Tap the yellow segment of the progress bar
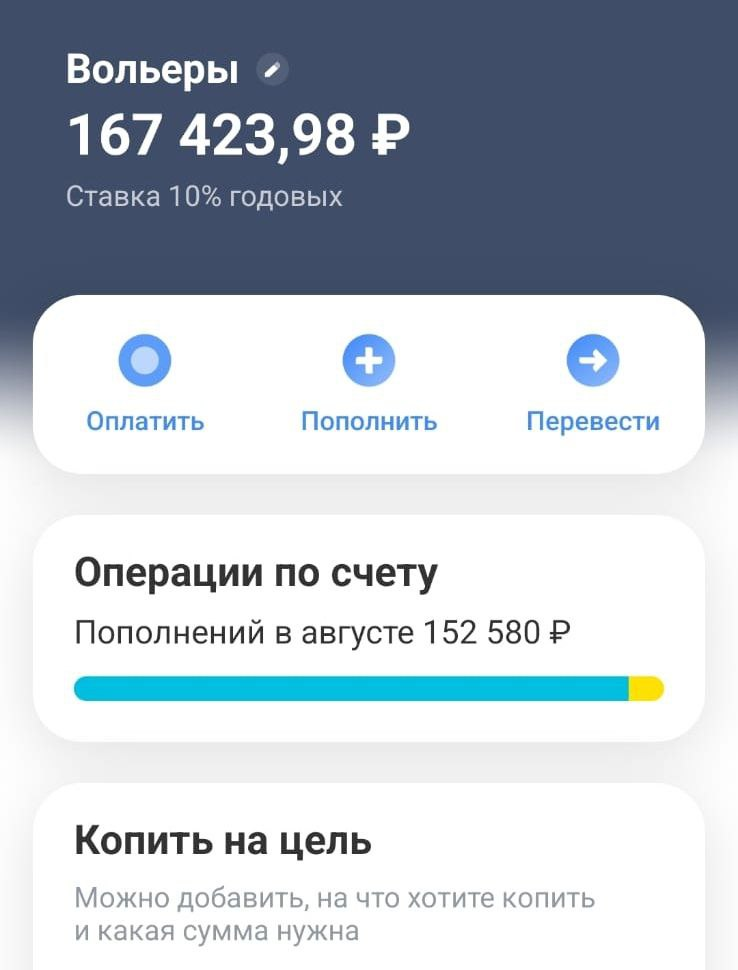Image resolution: width=738 pixels, height=970 pixels. [x=647, y=686]
